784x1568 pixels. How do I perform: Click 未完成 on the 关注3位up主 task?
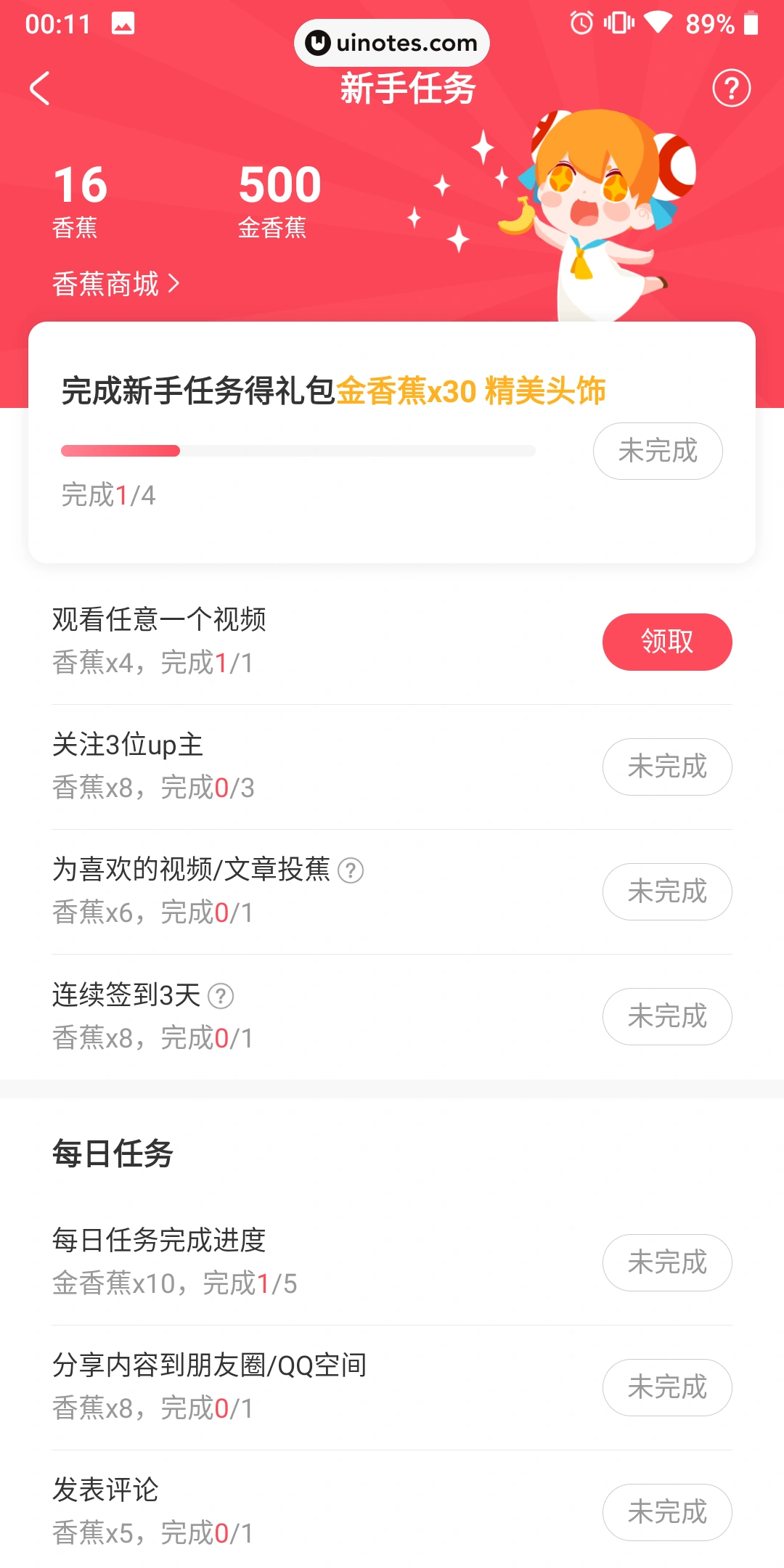[x=667, y=767]
